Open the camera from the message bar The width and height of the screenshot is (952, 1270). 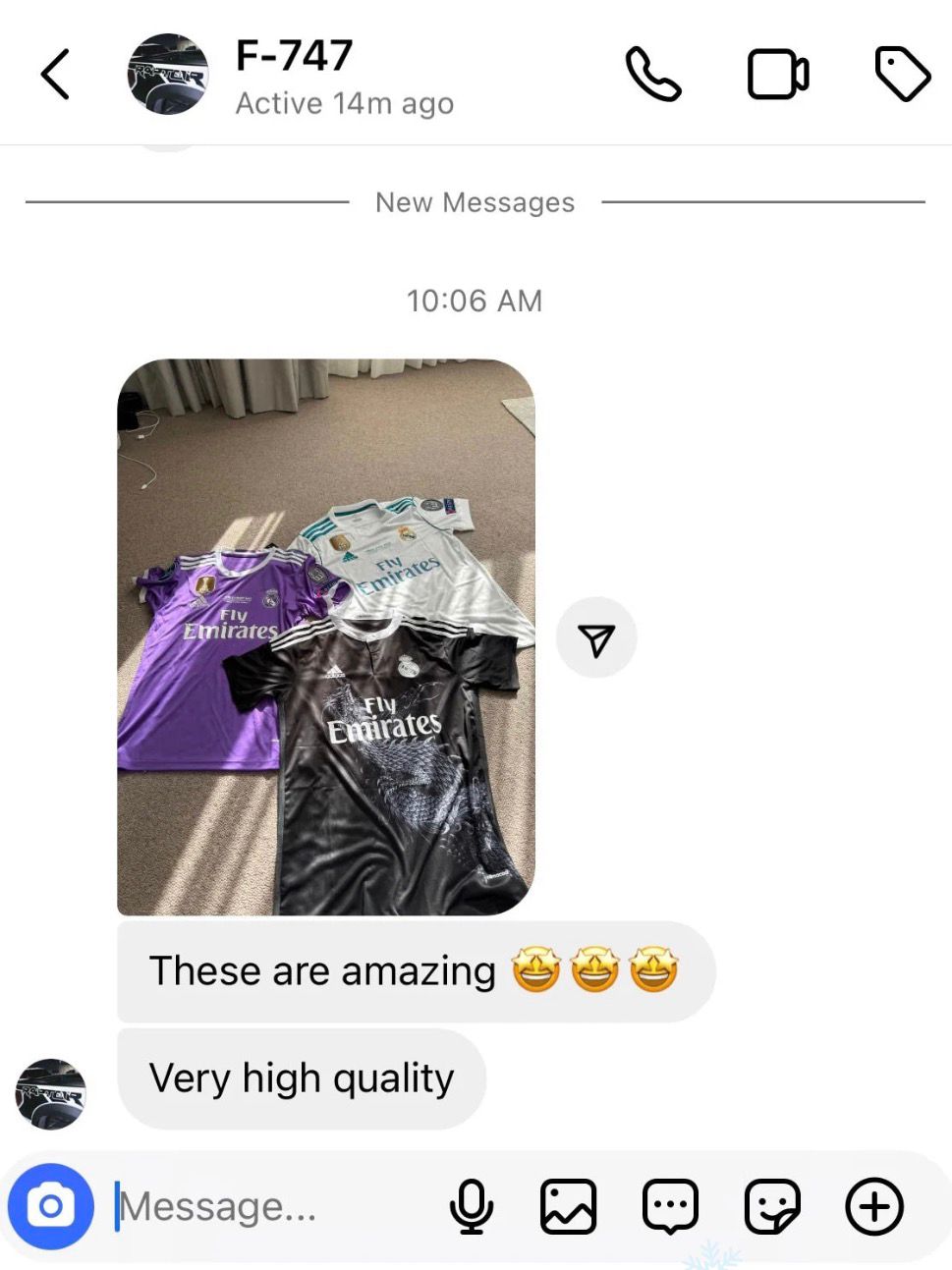(x=51, y=1206)
